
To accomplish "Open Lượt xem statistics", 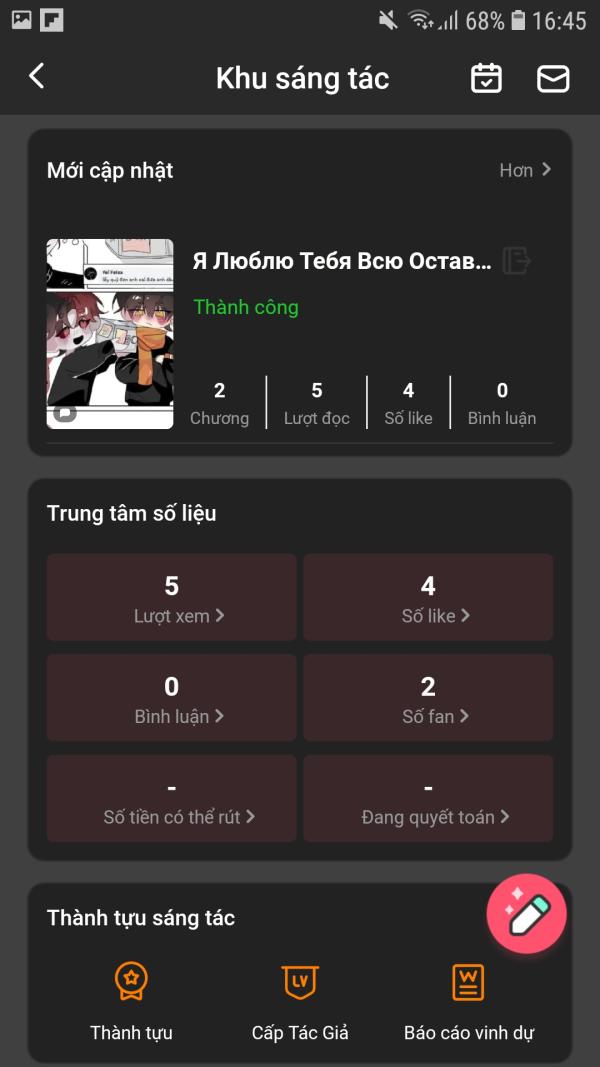I will (x=172, y=597).
